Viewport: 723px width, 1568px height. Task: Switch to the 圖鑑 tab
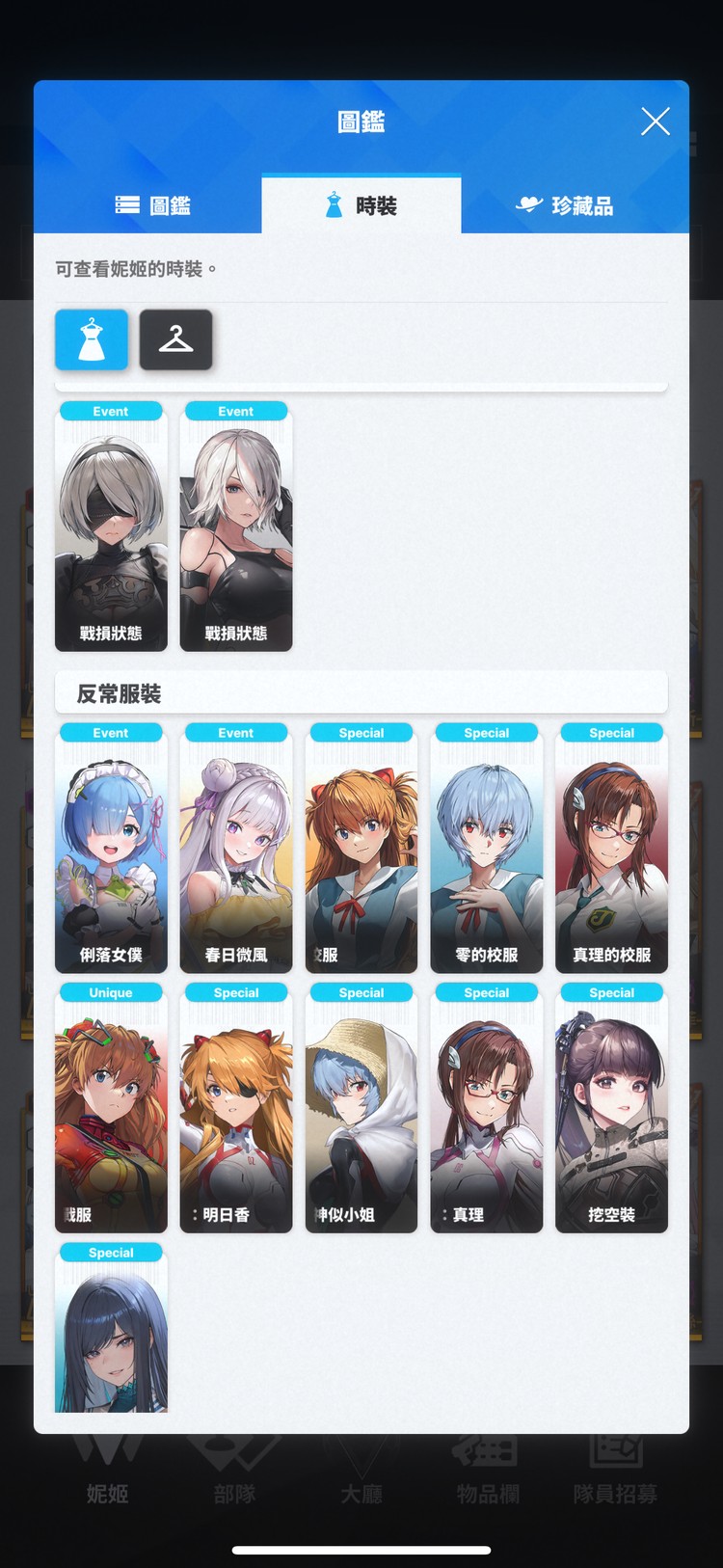[x=152, y=205]
